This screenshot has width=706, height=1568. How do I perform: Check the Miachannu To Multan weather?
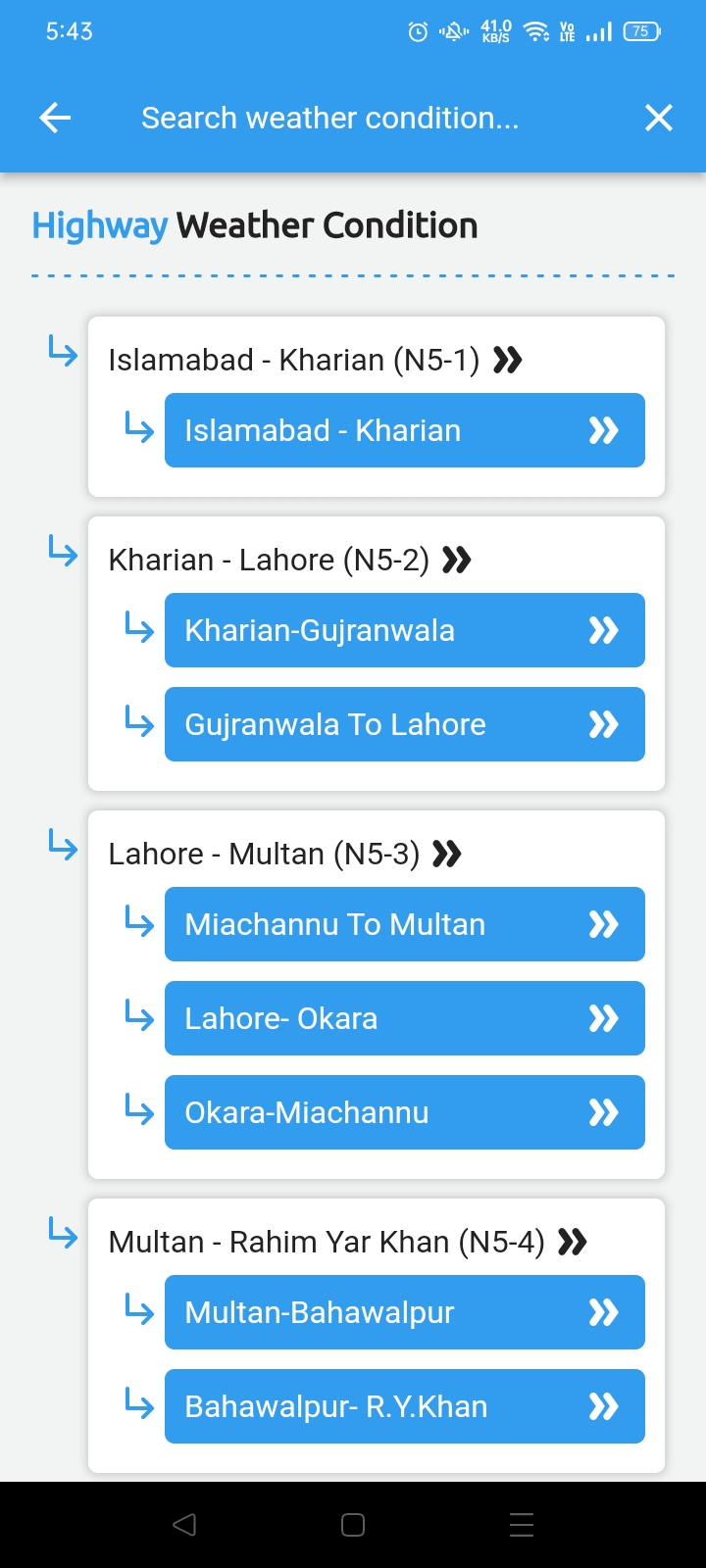coord(405,924)
